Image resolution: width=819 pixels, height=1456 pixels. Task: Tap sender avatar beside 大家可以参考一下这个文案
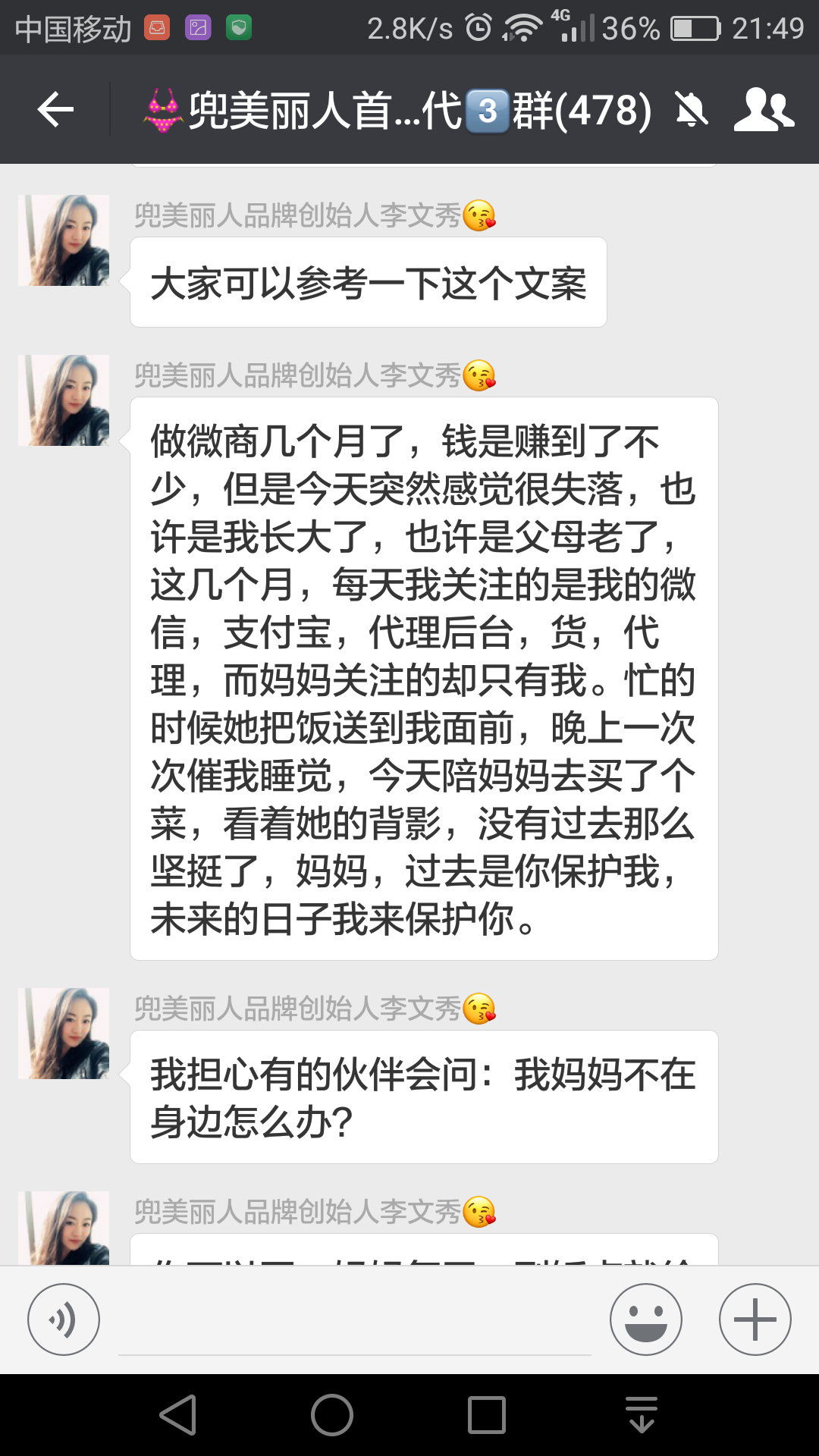(x=64, y=240)
